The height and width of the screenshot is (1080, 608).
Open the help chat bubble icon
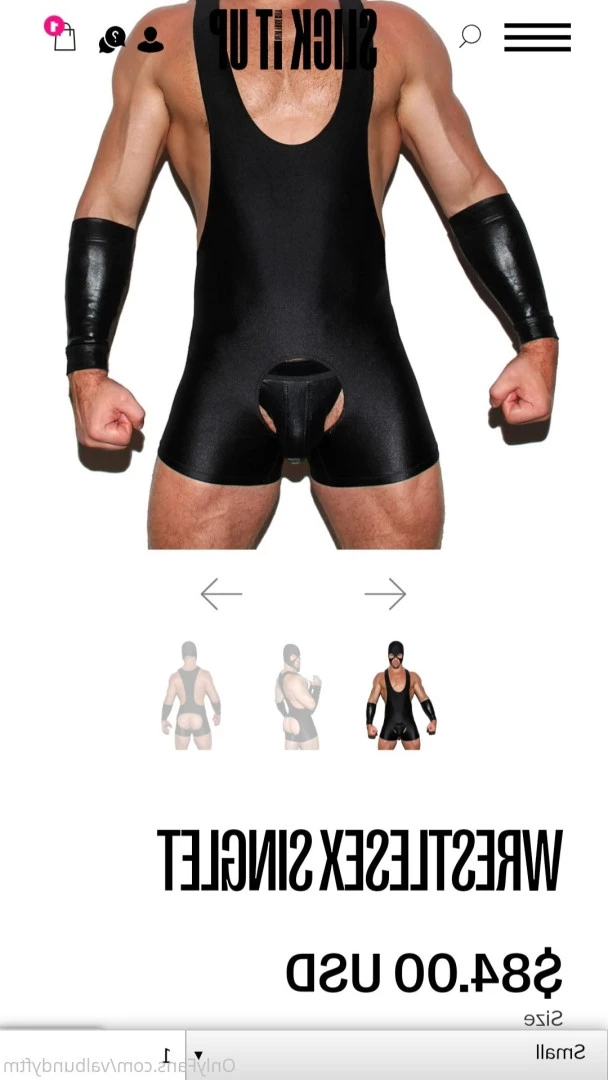click(x=112, y=40)
